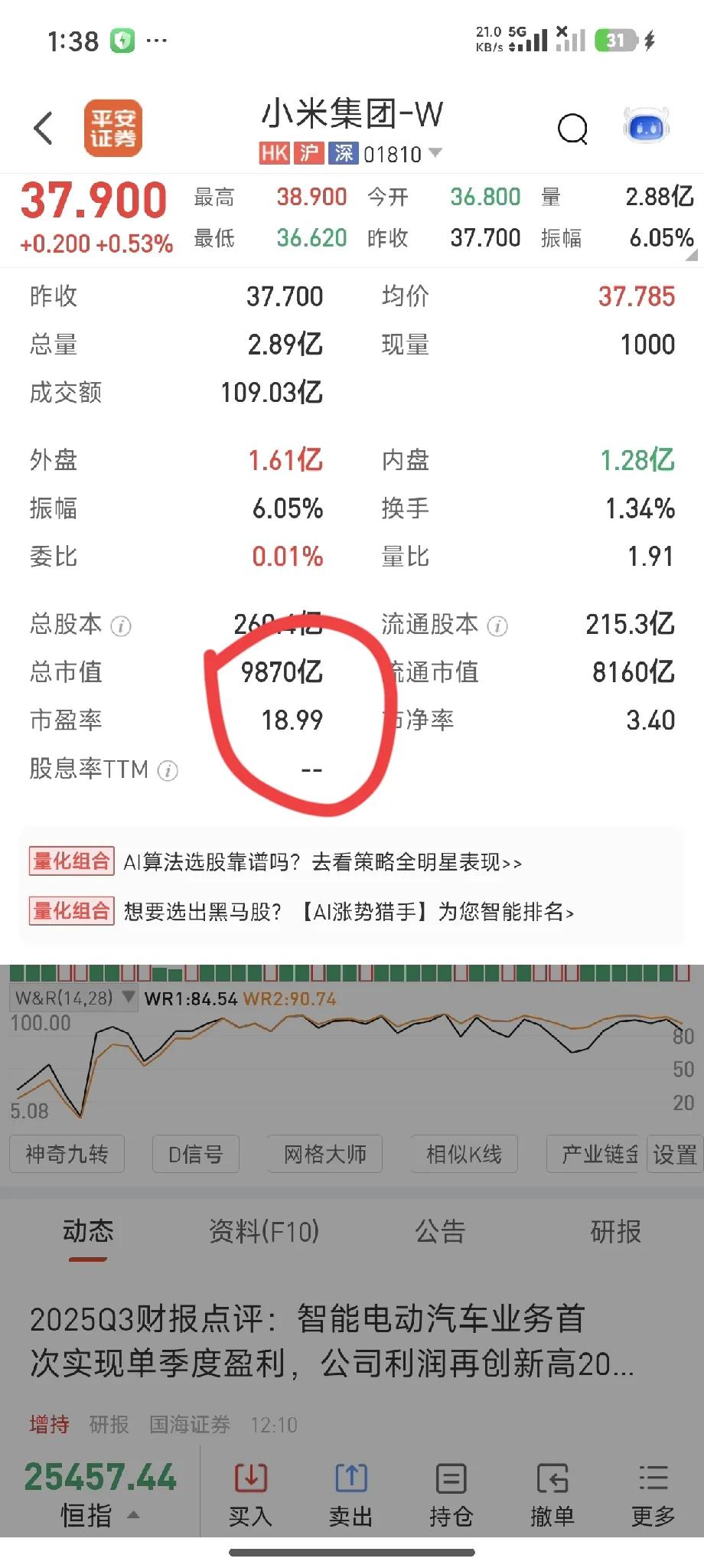
Task: Tap the 神奇九转 chart button
Action: (x=67, y=1154)
